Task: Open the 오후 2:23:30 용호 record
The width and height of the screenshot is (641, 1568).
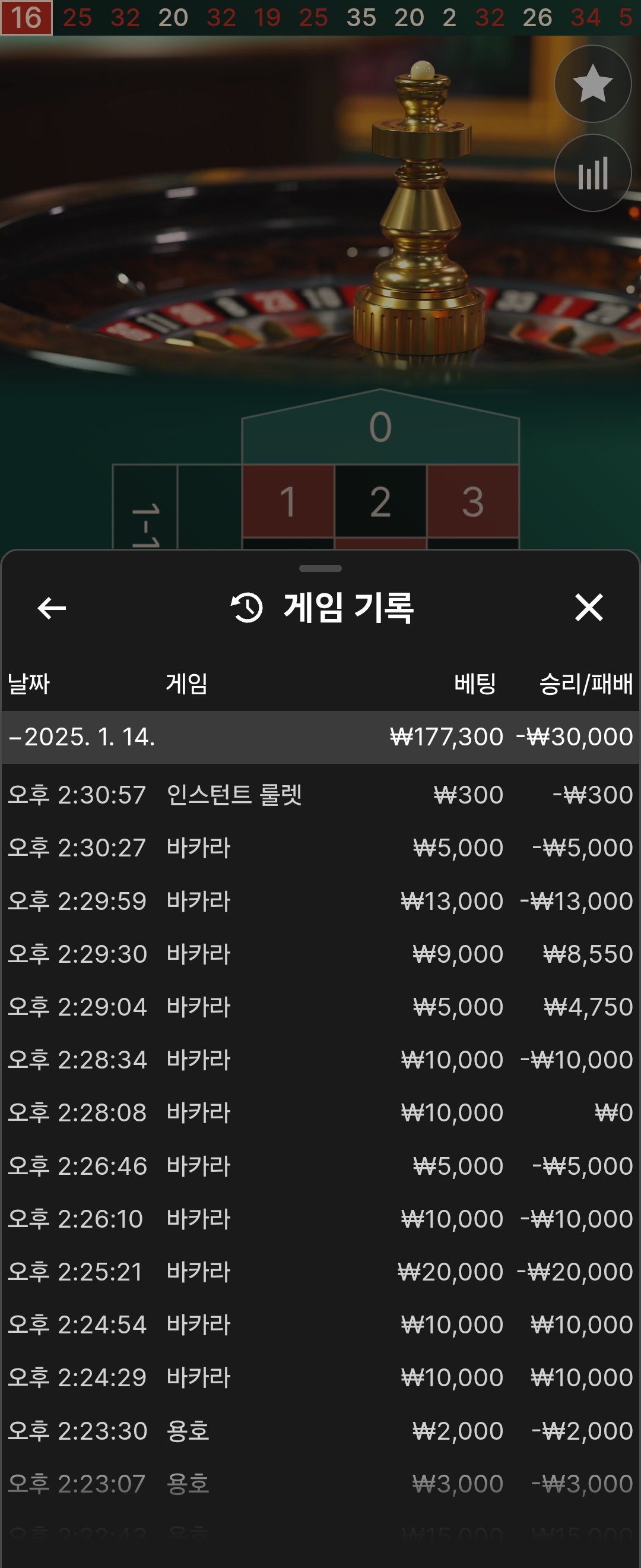Action: point(320,1430)
